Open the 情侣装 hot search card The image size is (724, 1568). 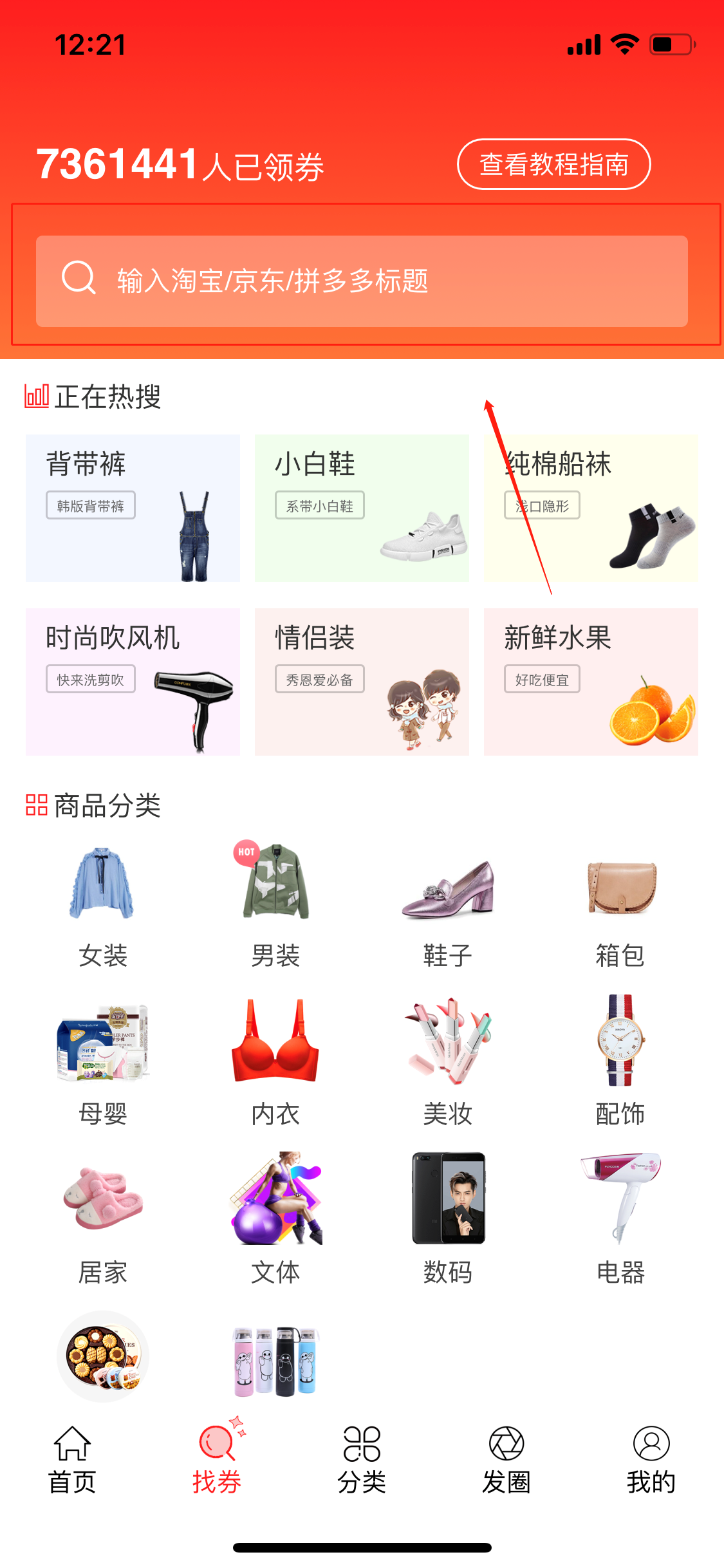coord(362,682)
